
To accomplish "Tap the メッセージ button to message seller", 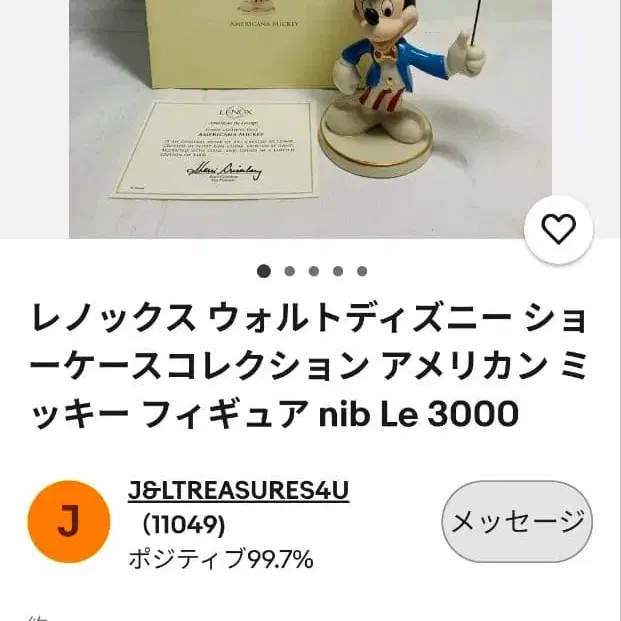I will 517,521.
